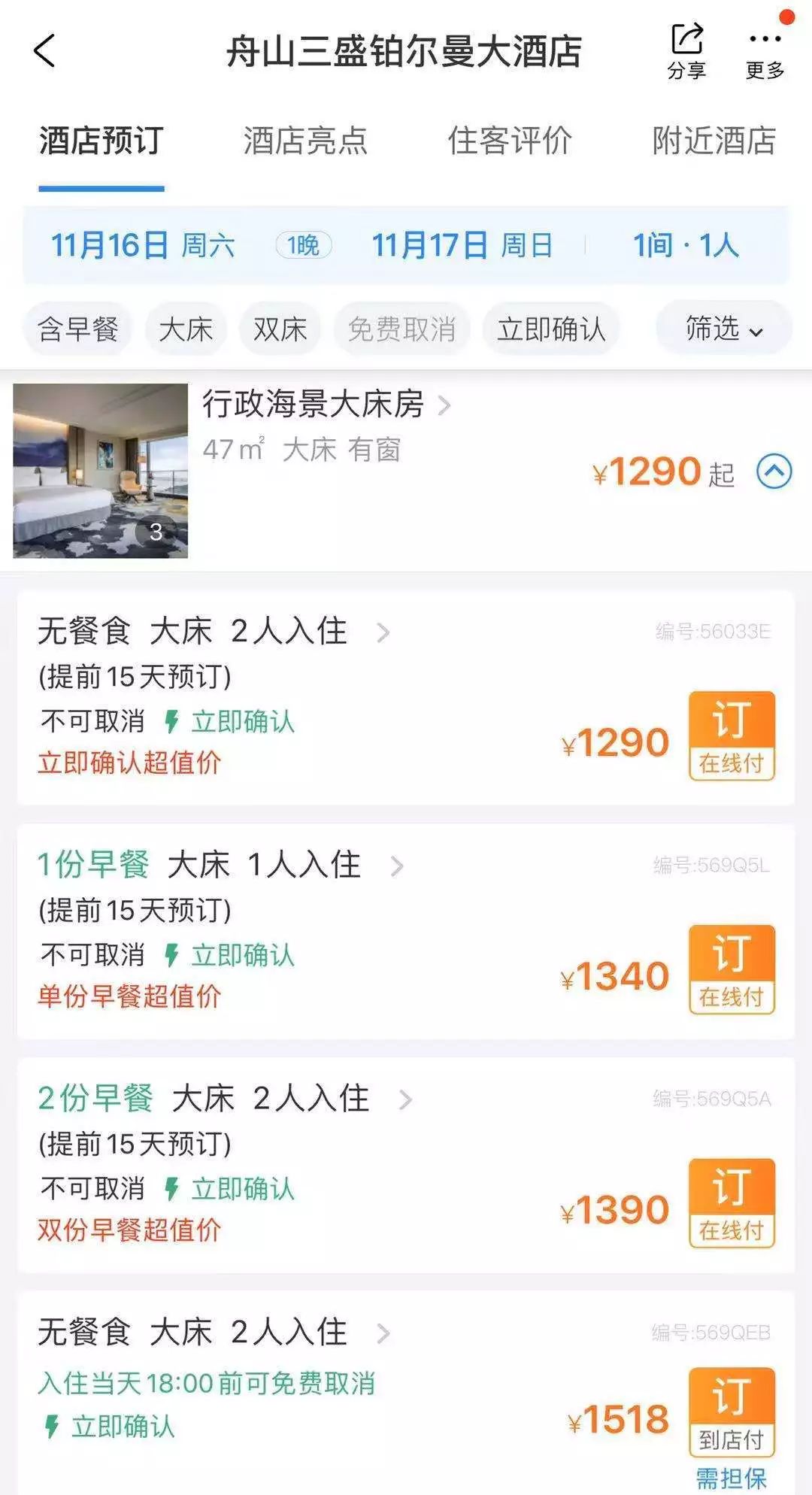Adjust room and guest count 1间·1人
The width and height of the screenshot is (812, 1495).
(x=683, y=246)
